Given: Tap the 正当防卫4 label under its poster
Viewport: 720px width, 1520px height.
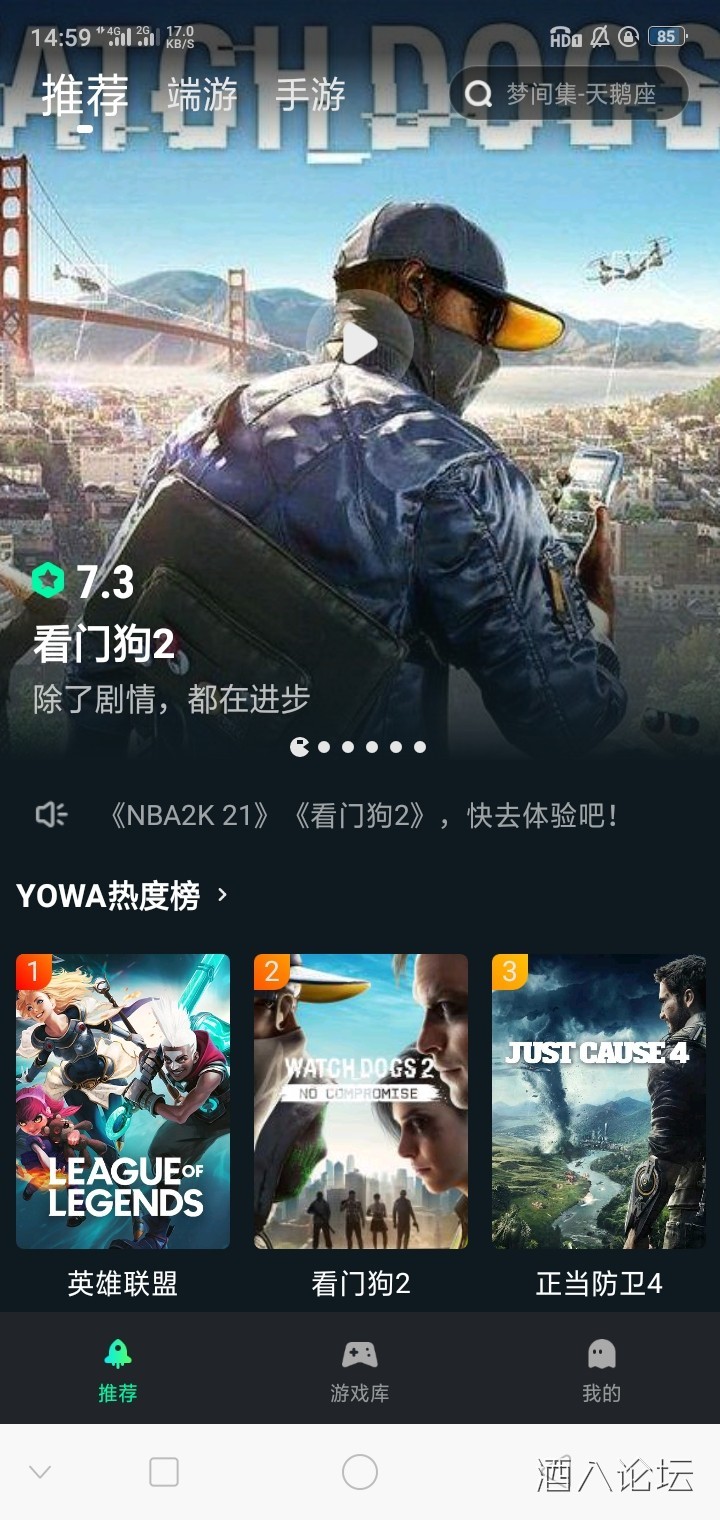Looking at the screenshot, I should [598, 1283].
